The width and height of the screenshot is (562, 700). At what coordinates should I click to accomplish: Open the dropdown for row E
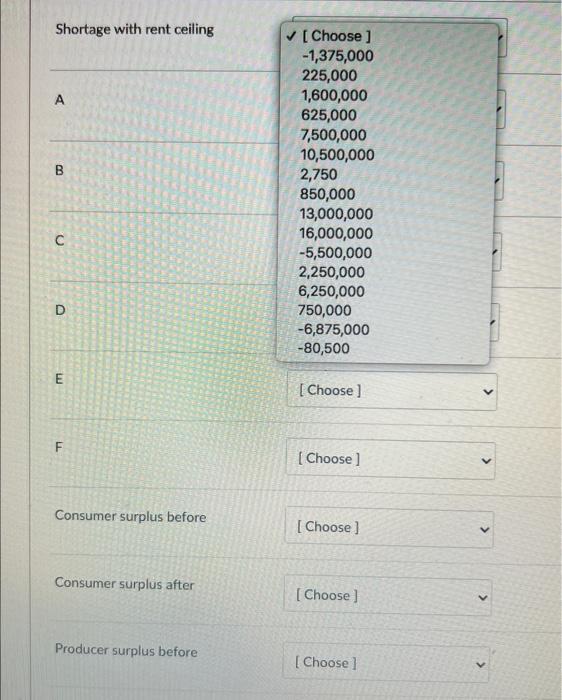point(392,392)
